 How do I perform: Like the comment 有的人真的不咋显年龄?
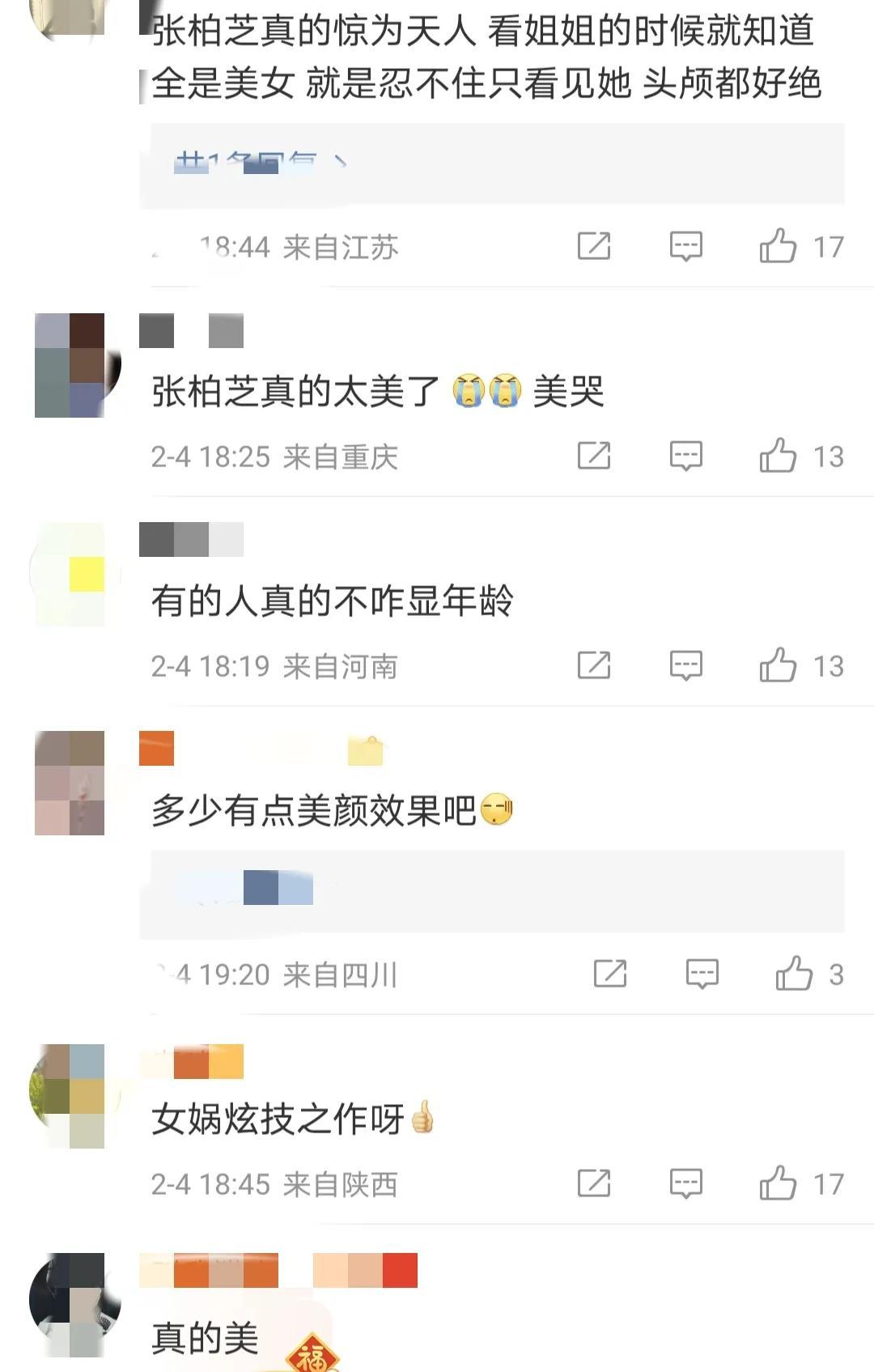click(x=778, y=665)
